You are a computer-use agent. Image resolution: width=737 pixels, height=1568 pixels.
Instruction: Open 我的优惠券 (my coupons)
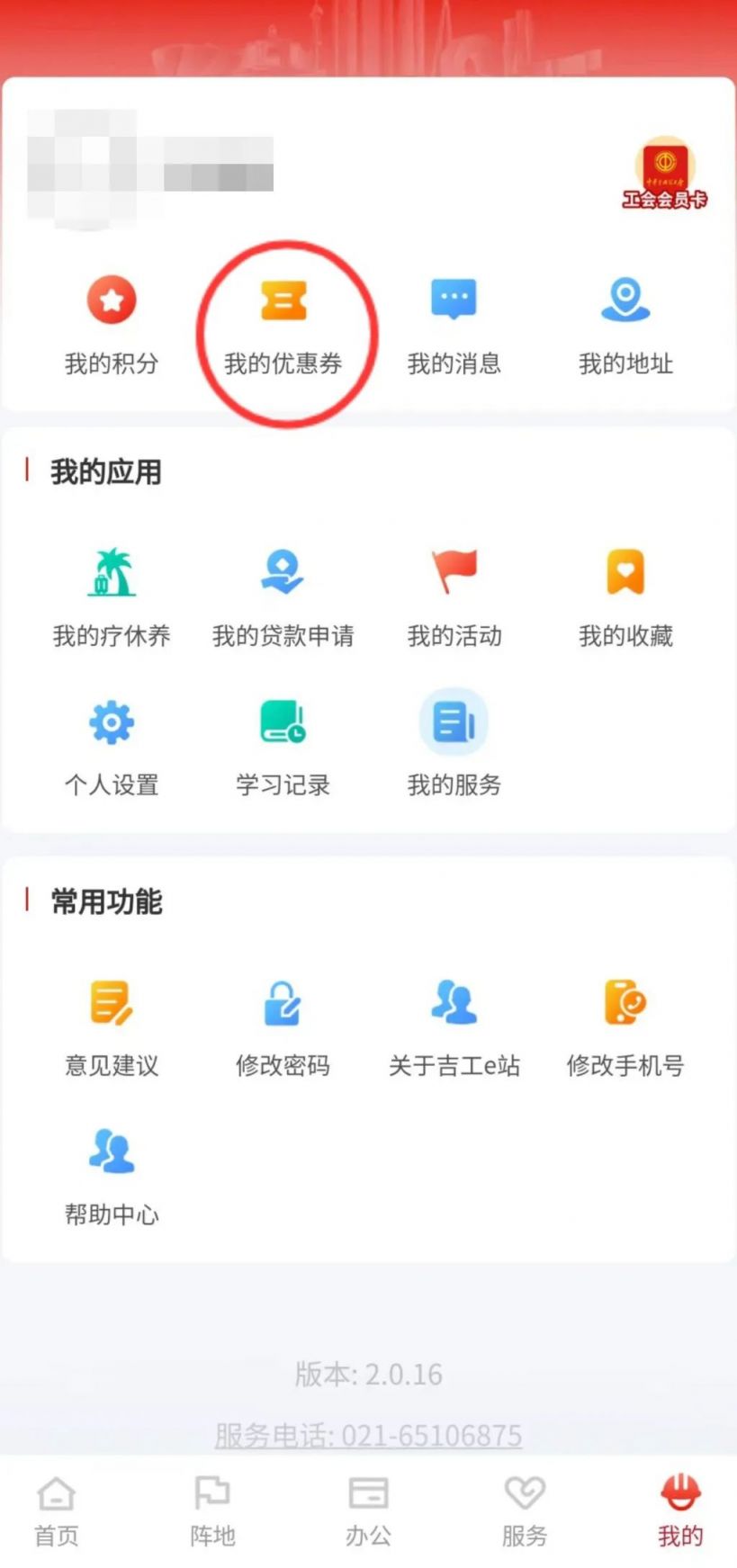[x=284, y=326]
